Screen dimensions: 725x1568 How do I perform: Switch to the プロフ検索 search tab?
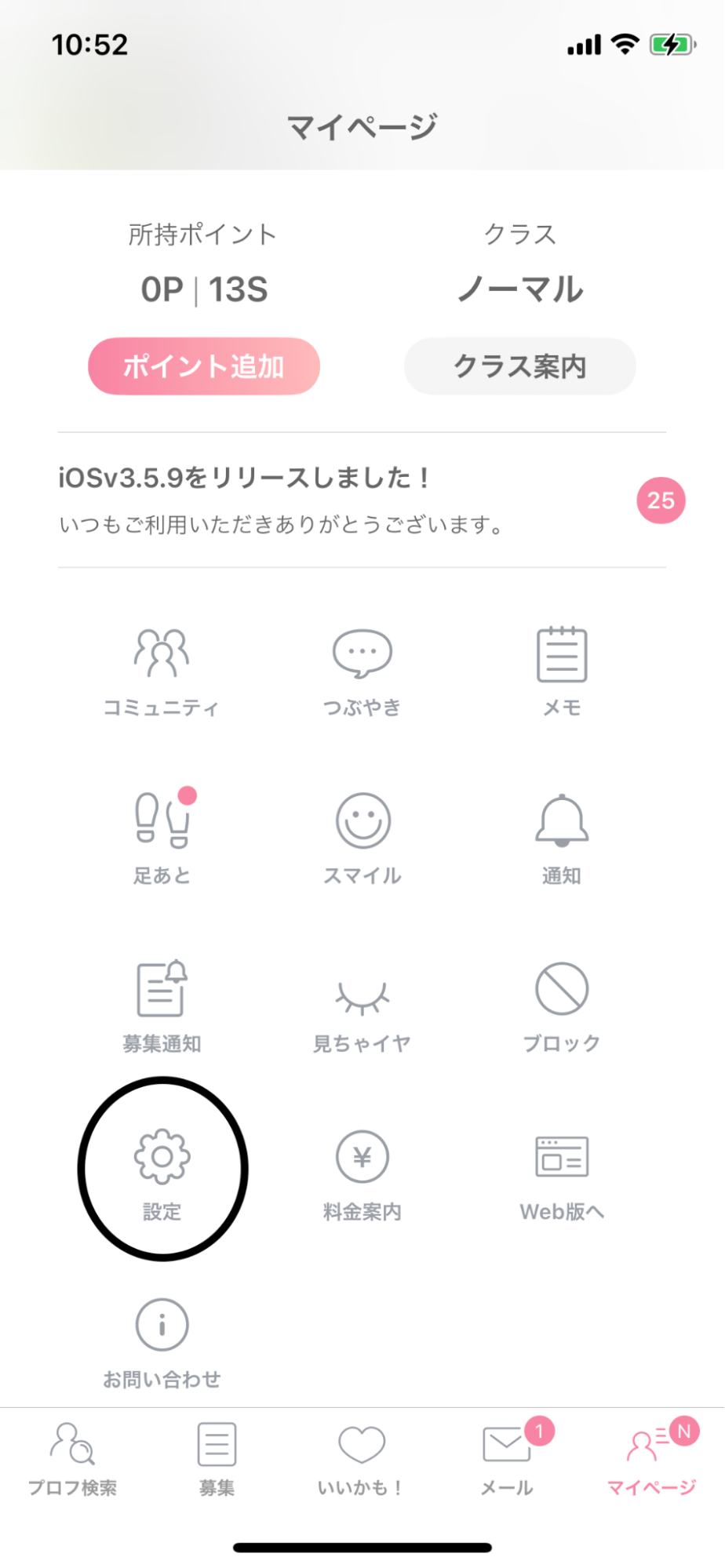(x=73, y=1453)
